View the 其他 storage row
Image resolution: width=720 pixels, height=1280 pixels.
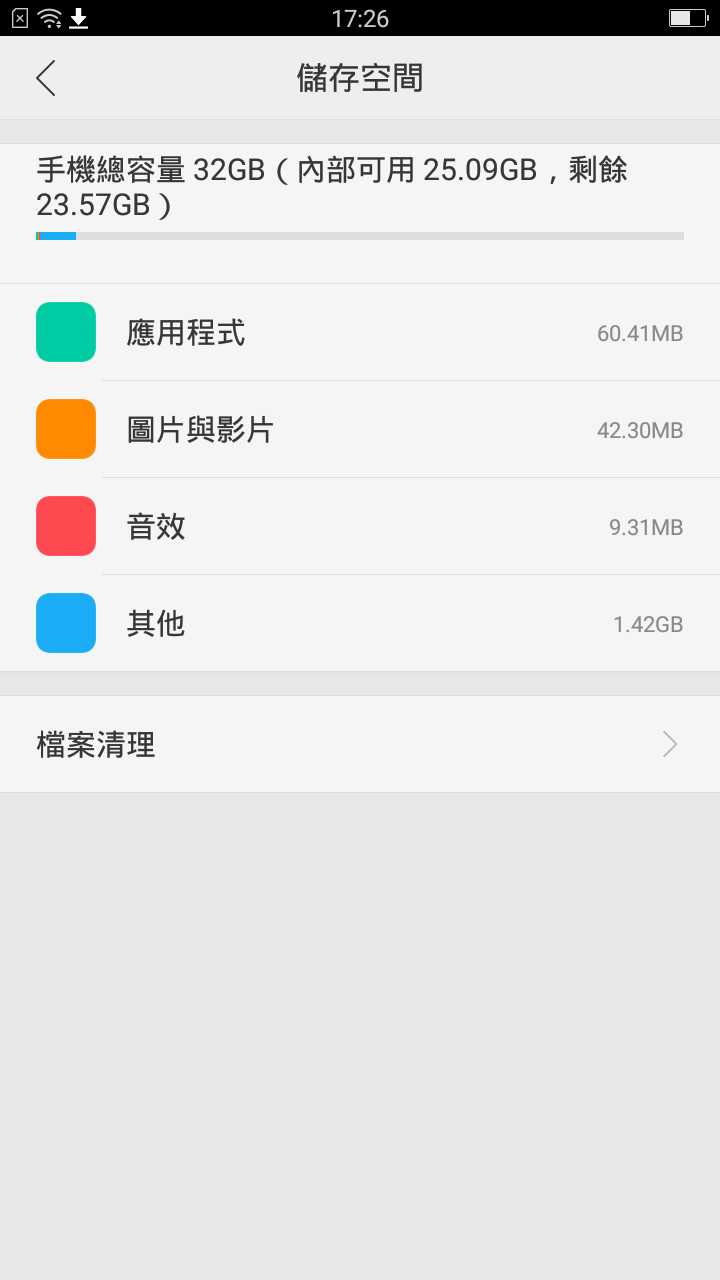click(x=360, y=623)
